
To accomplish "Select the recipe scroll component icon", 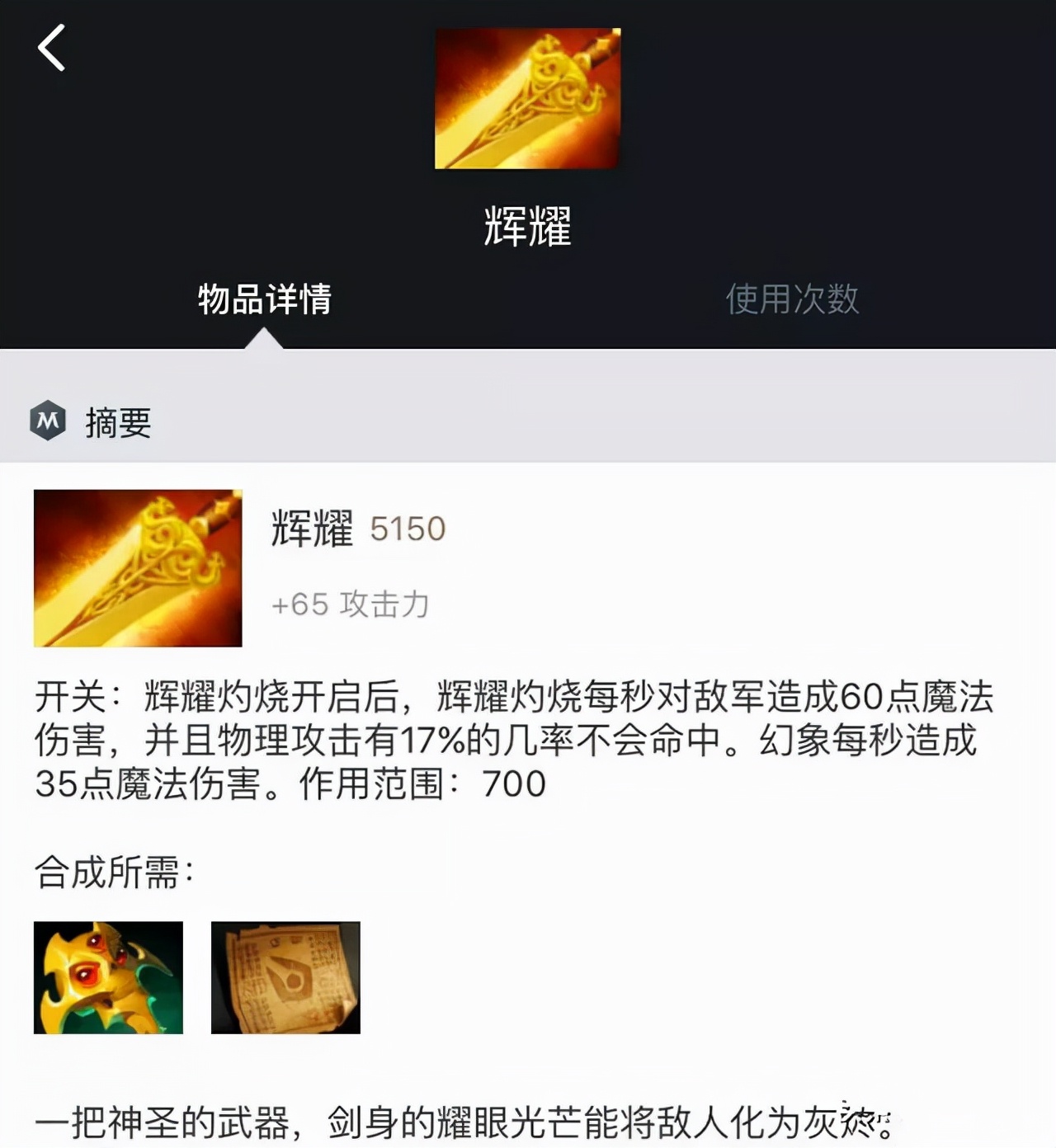I will pyautogui.click(x=285, y=980).
